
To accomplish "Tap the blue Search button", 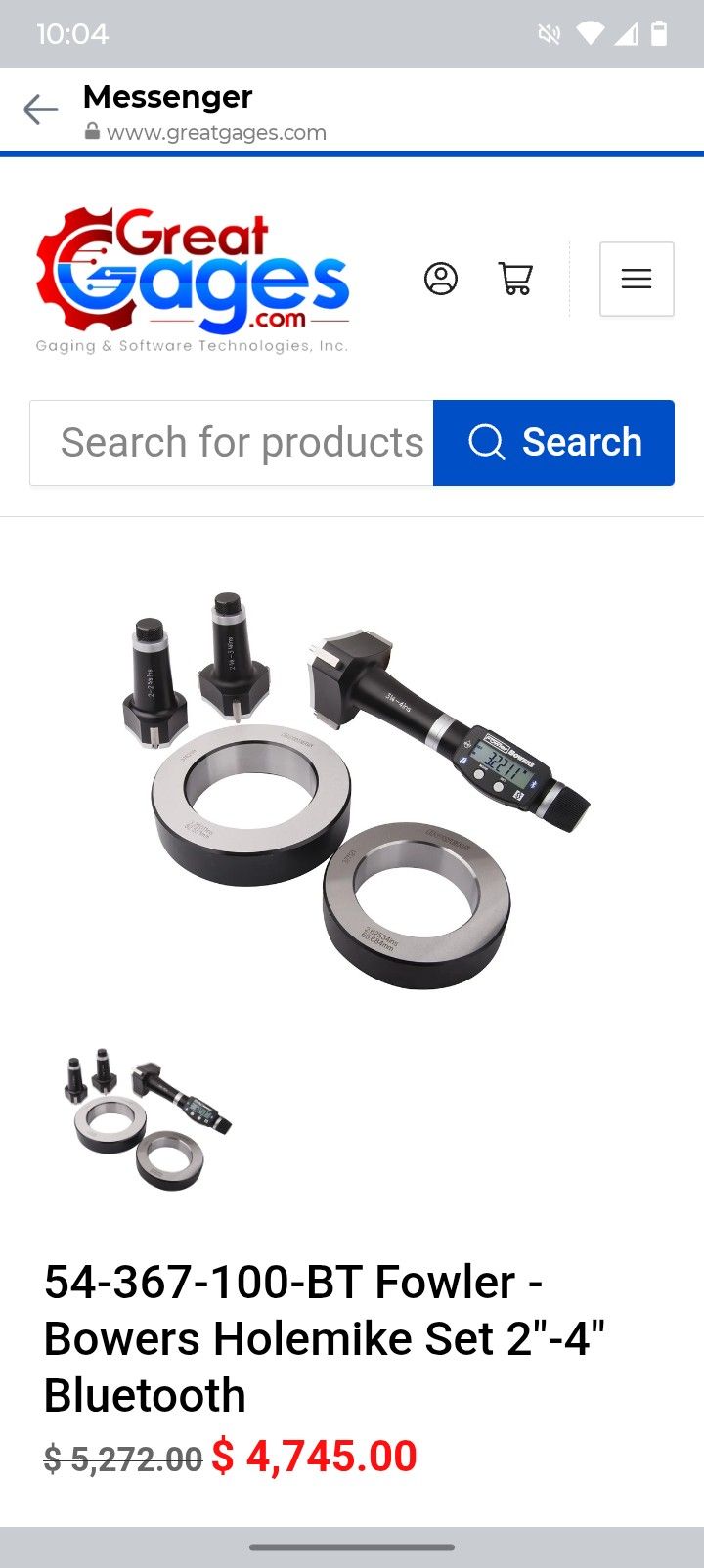I will pyautogui.click(x=553, y=443).
